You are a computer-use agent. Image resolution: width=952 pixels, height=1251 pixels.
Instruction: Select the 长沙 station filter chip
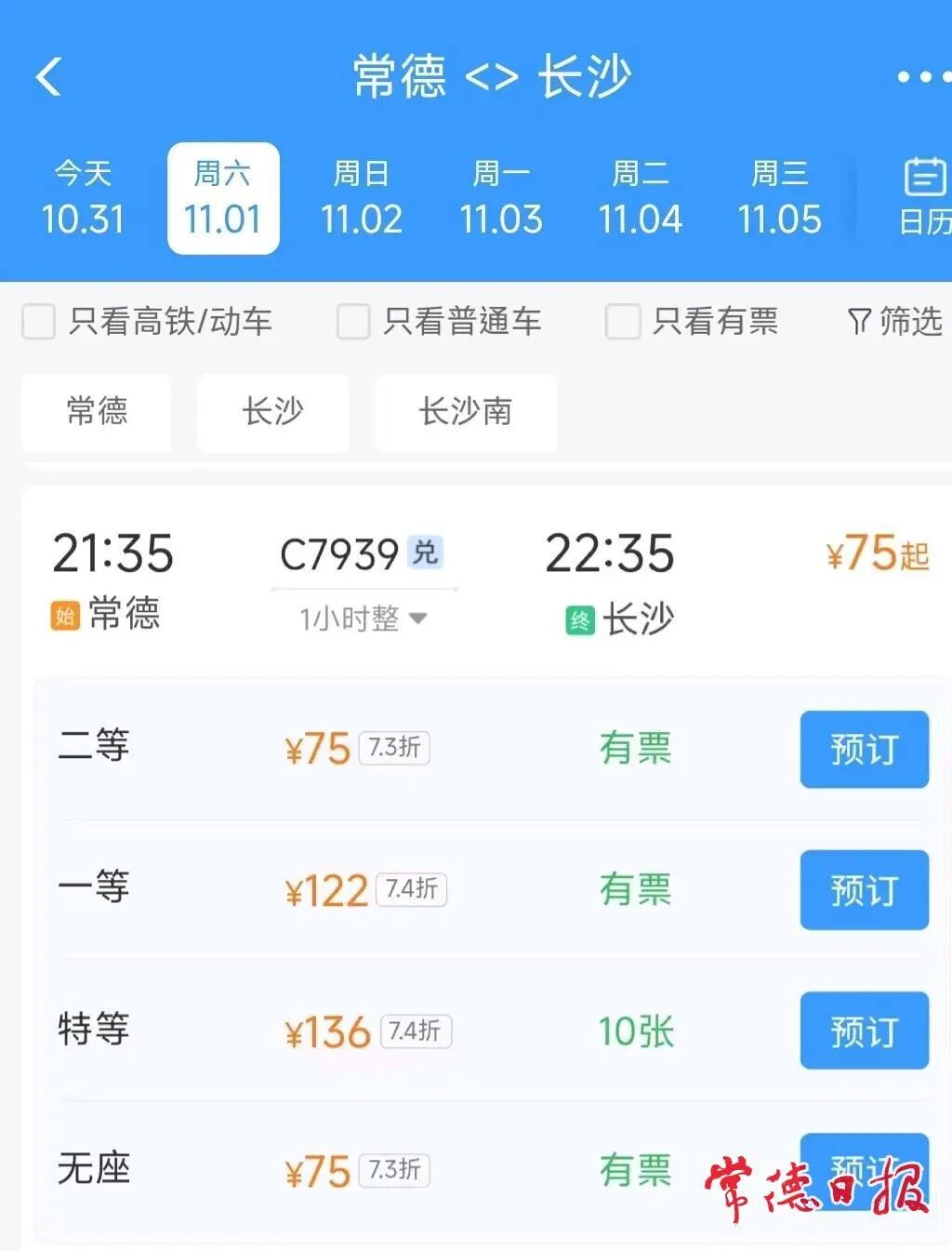[x=272, y=413]
